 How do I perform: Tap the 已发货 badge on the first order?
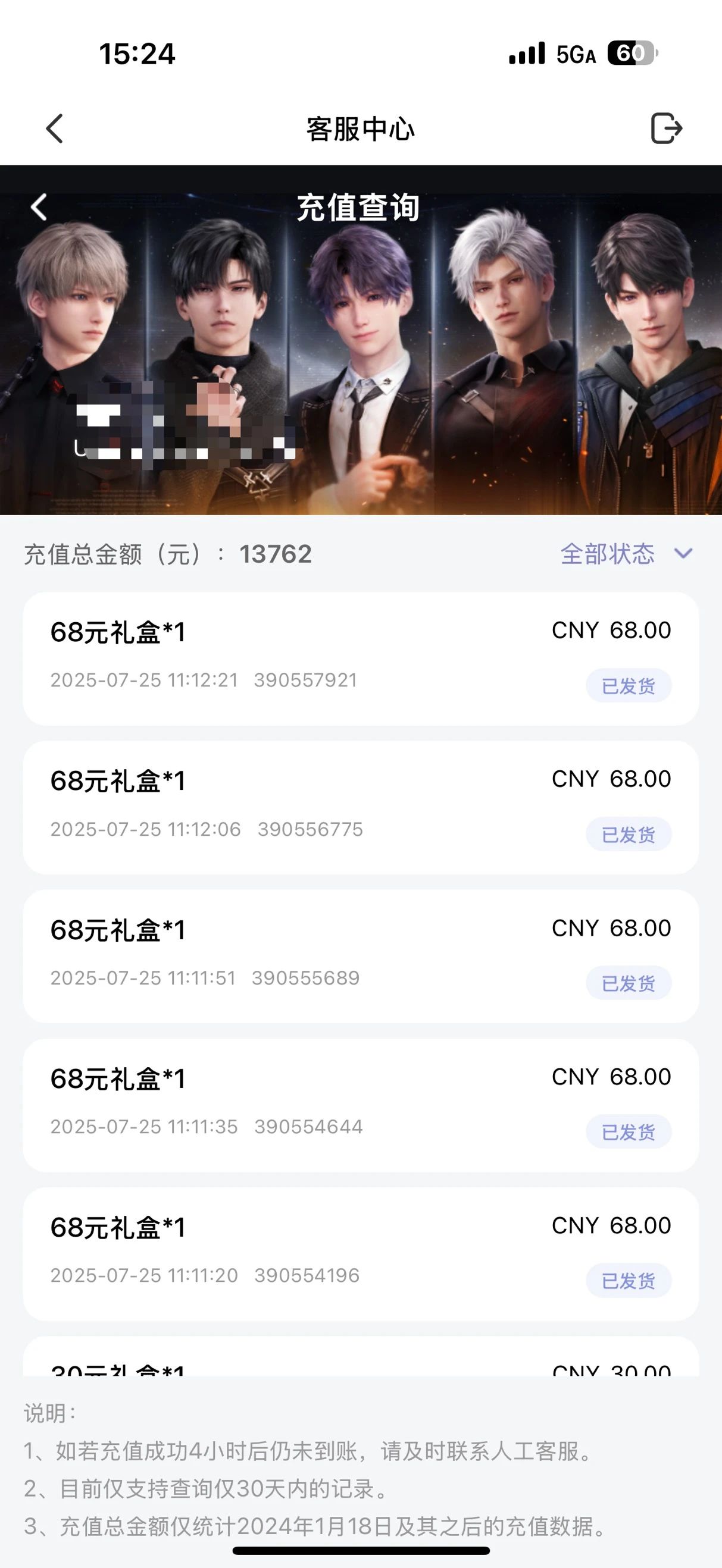(x=628, y=685)
